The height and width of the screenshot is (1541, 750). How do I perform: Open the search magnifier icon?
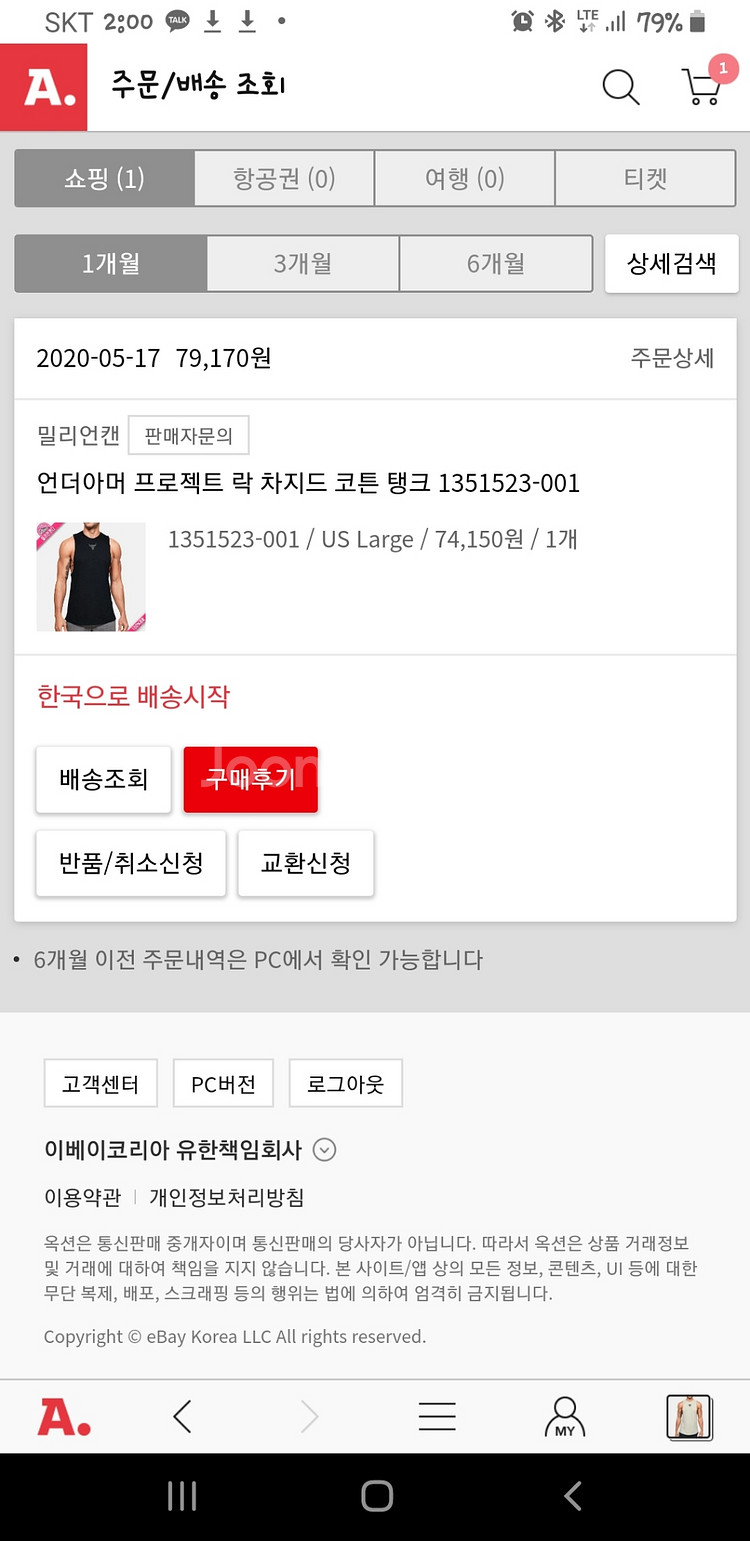[x=620, y=87]
